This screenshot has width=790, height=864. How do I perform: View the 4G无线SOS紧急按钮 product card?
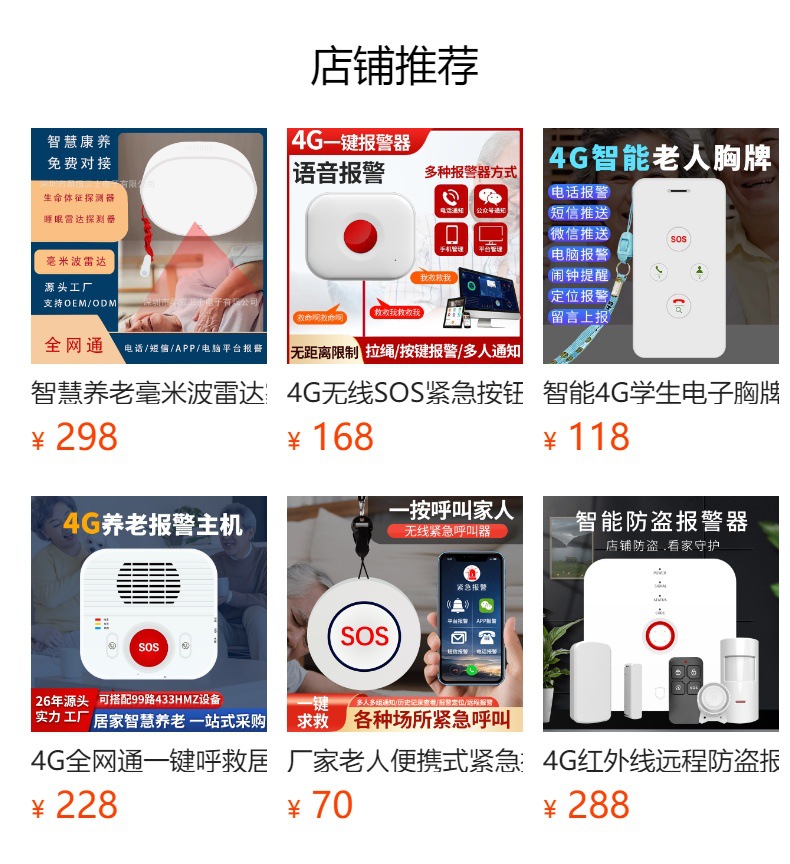(404, 246)
